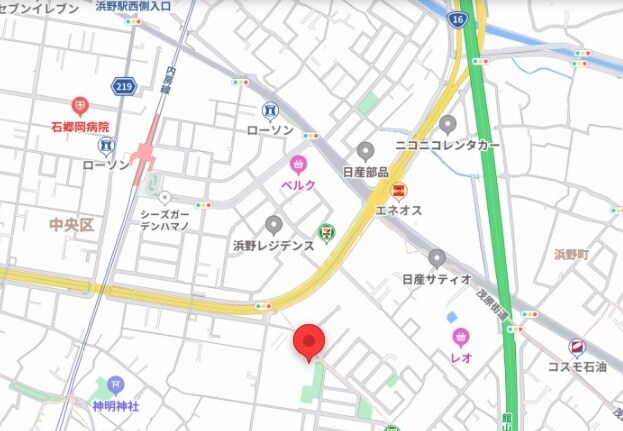Viewport: 623px width, 431px height.
Task: Open the 日産部品 place marker
Action: point(365,151)
